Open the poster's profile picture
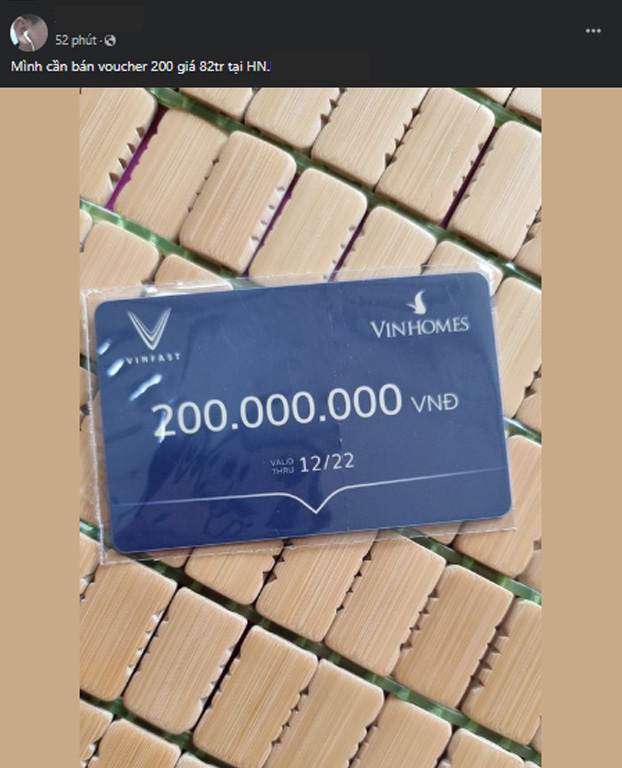The image size is (622, 768). tap(28, 33)
